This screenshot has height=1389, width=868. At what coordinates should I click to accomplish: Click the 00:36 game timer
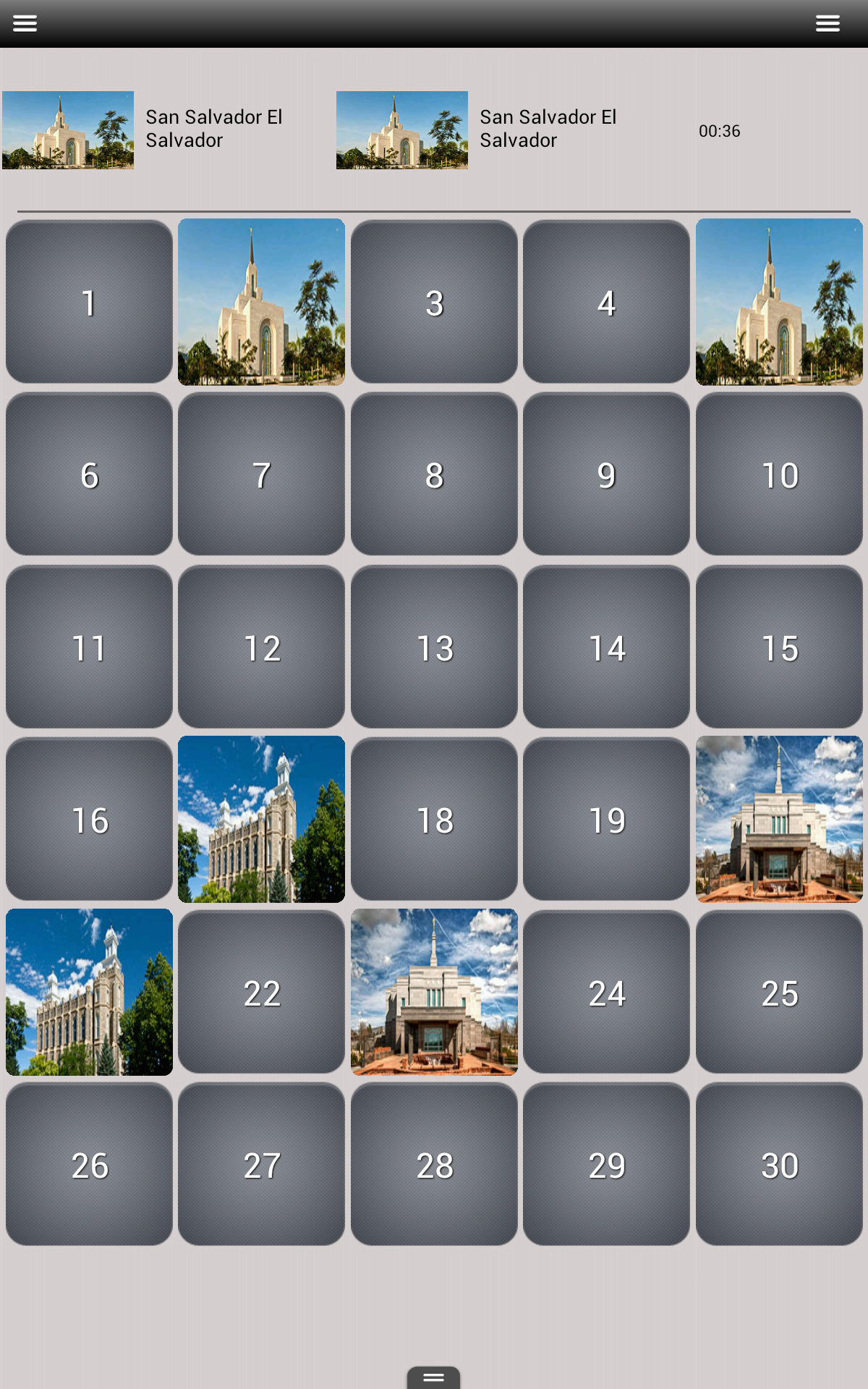718,131
